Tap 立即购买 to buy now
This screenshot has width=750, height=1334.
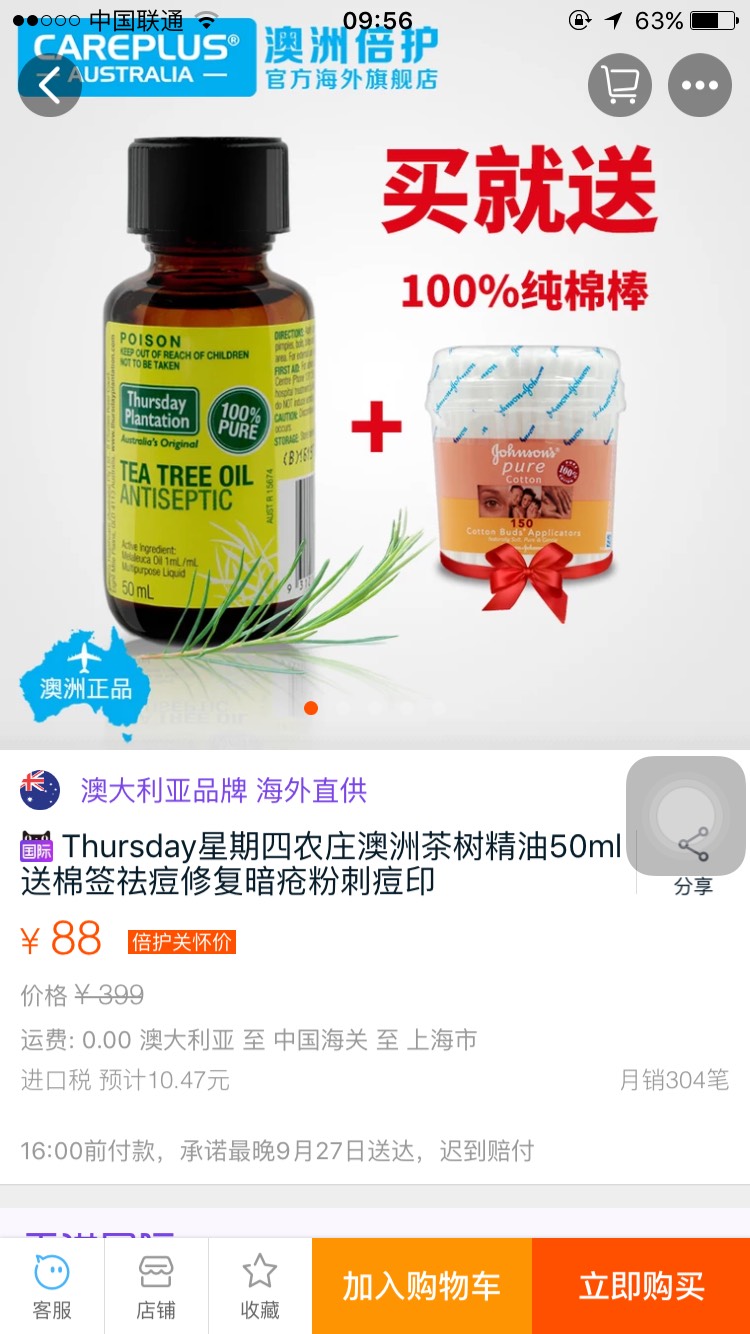641,1286
